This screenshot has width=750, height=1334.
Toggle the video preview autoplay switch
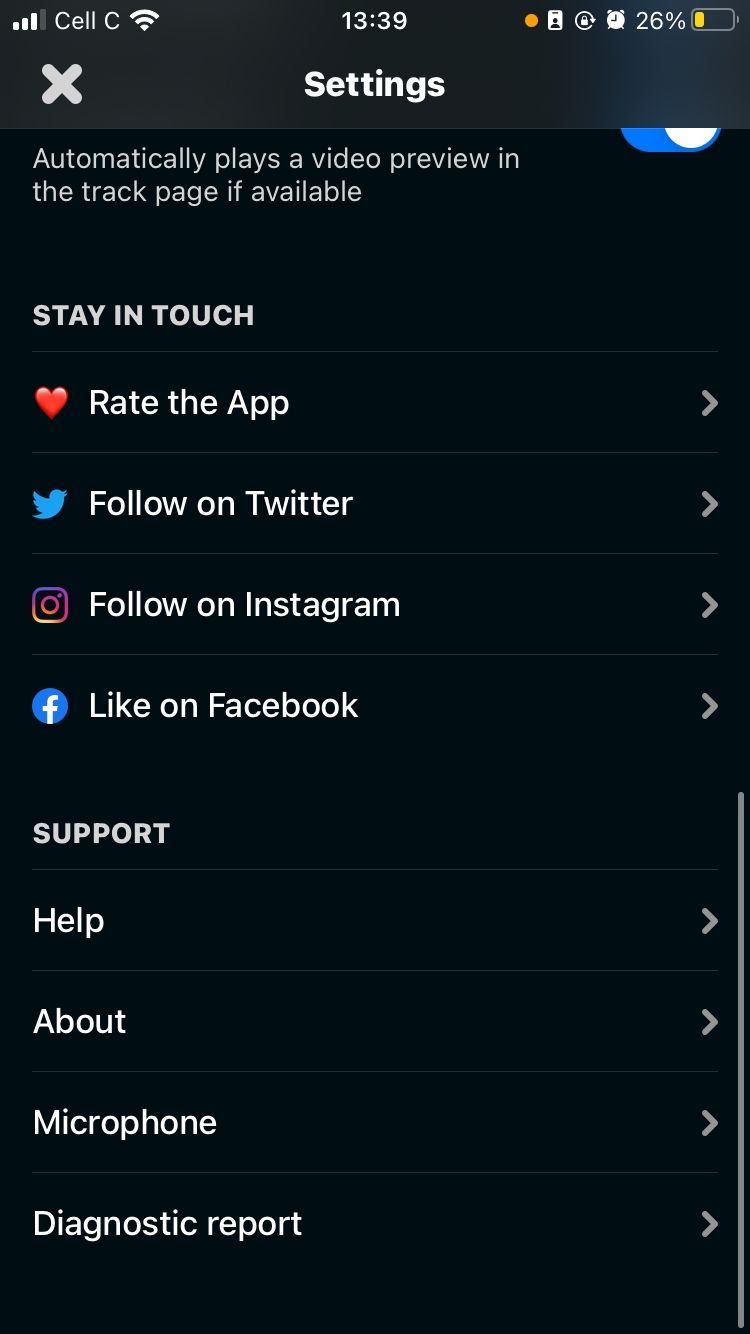[672, 138]
